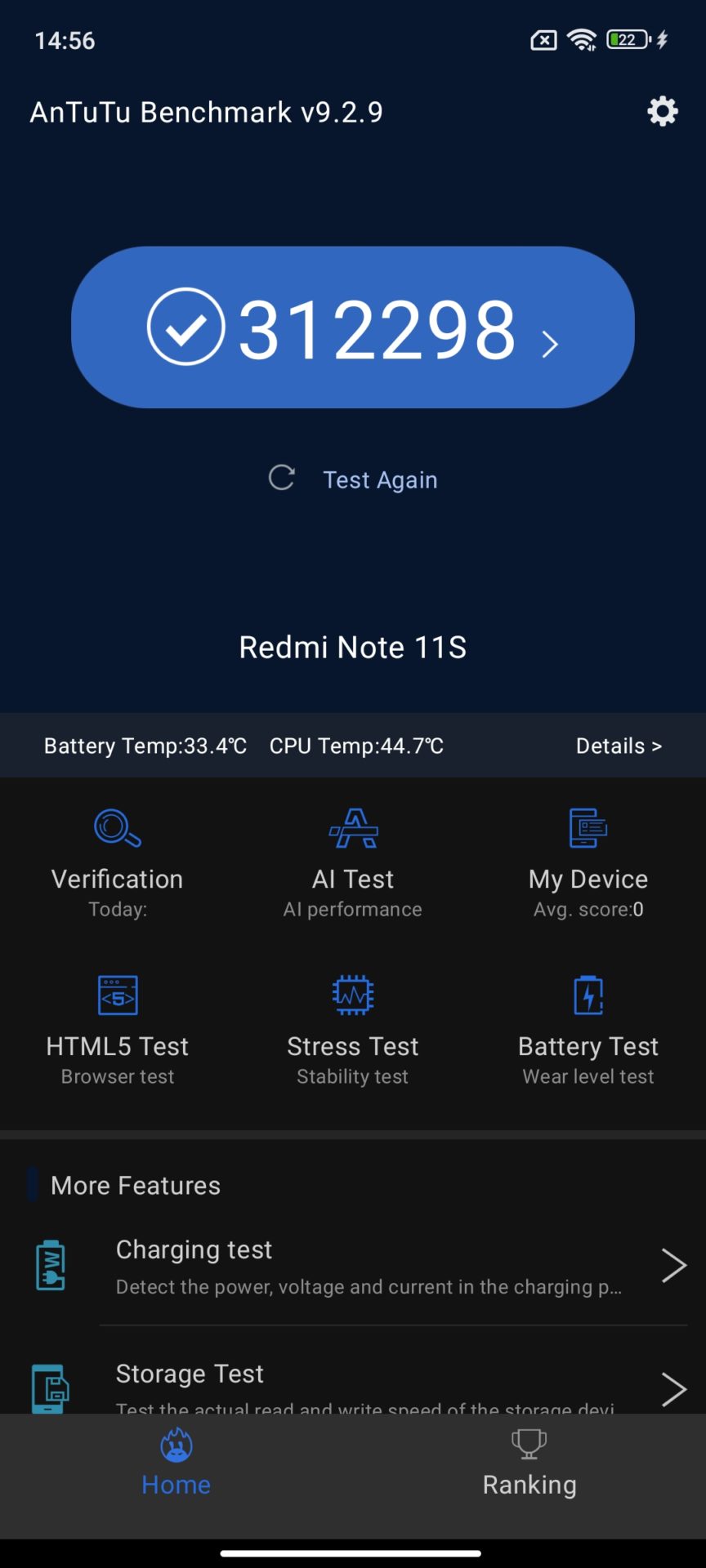706x1568 pixels.
Task: Open the Battery Test
Action: pyautogui.click(x=588, y=1029)
